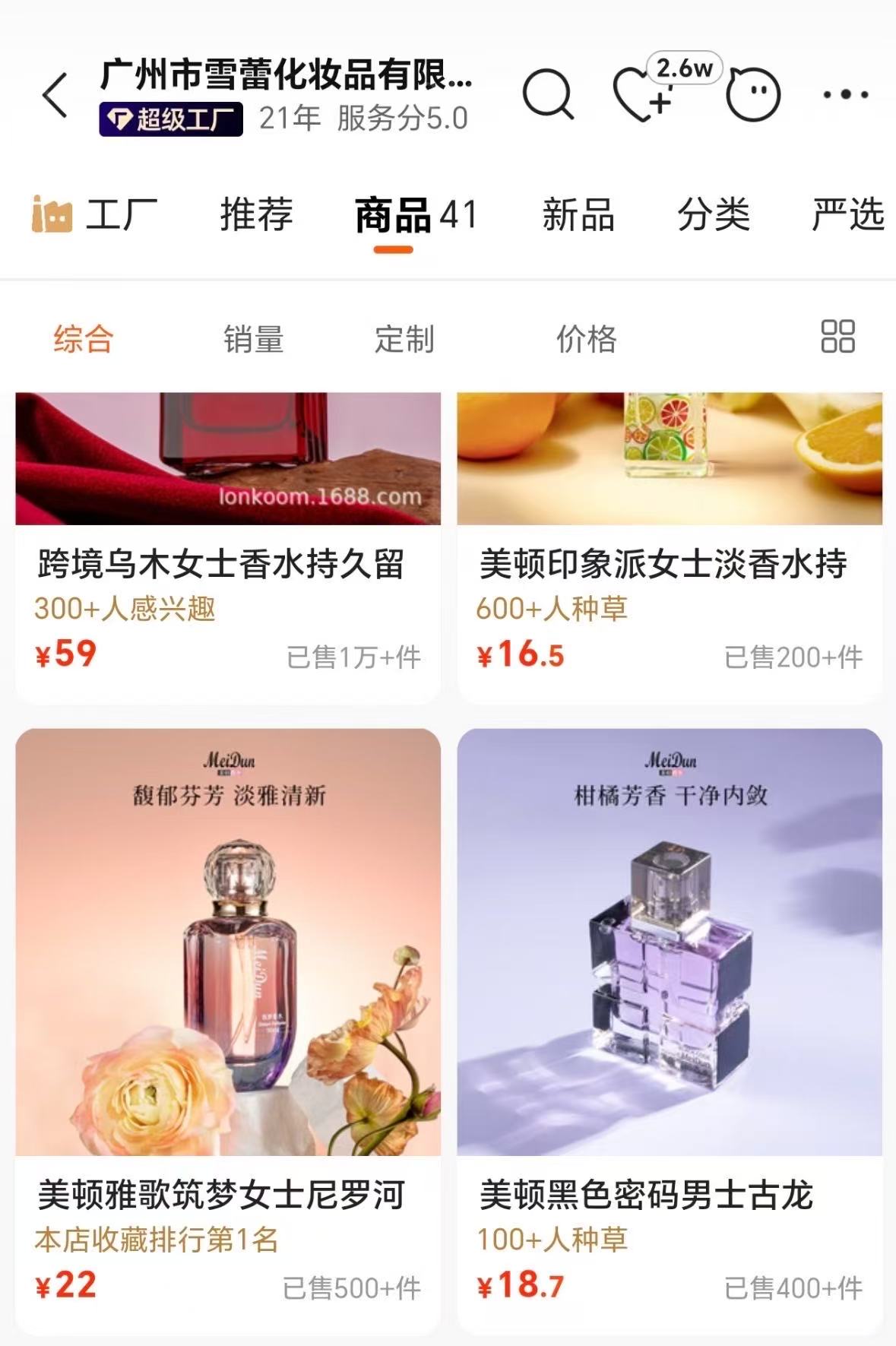The height and width of the screenshot is (1346, 896).
Task: Sort products by 销量
Action: coord(254,339)
